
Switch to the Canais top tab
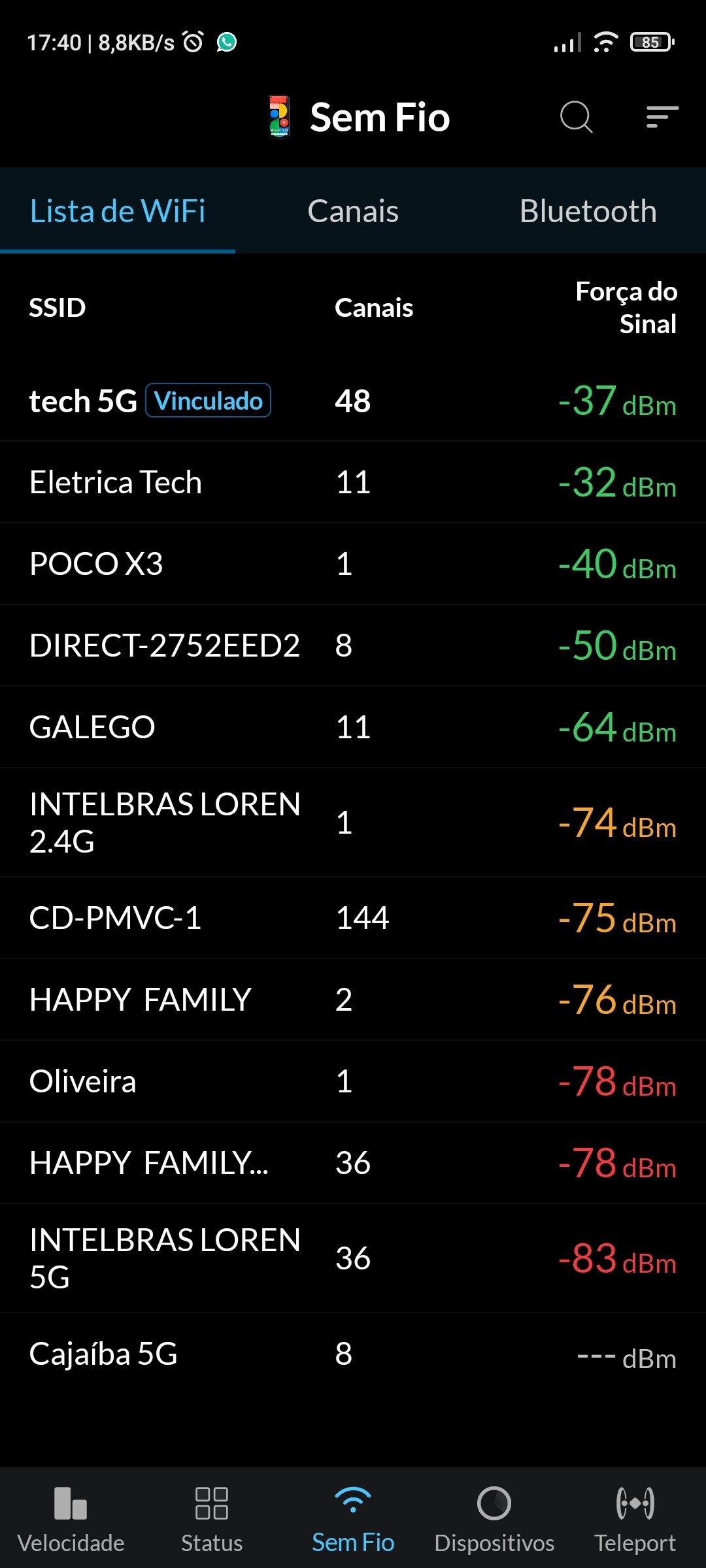click(x=353, y=211)
